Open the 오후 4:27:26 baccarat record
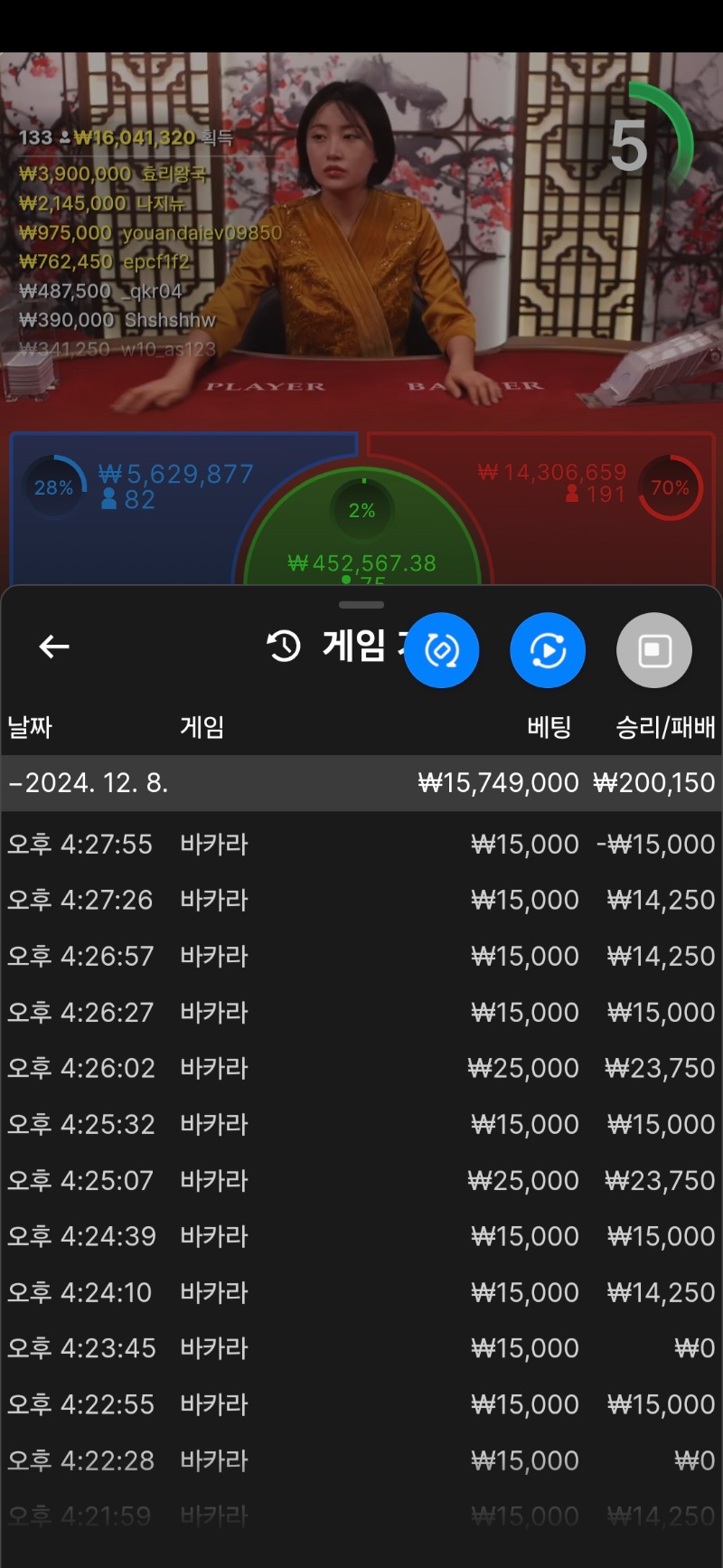 point(361,901)
